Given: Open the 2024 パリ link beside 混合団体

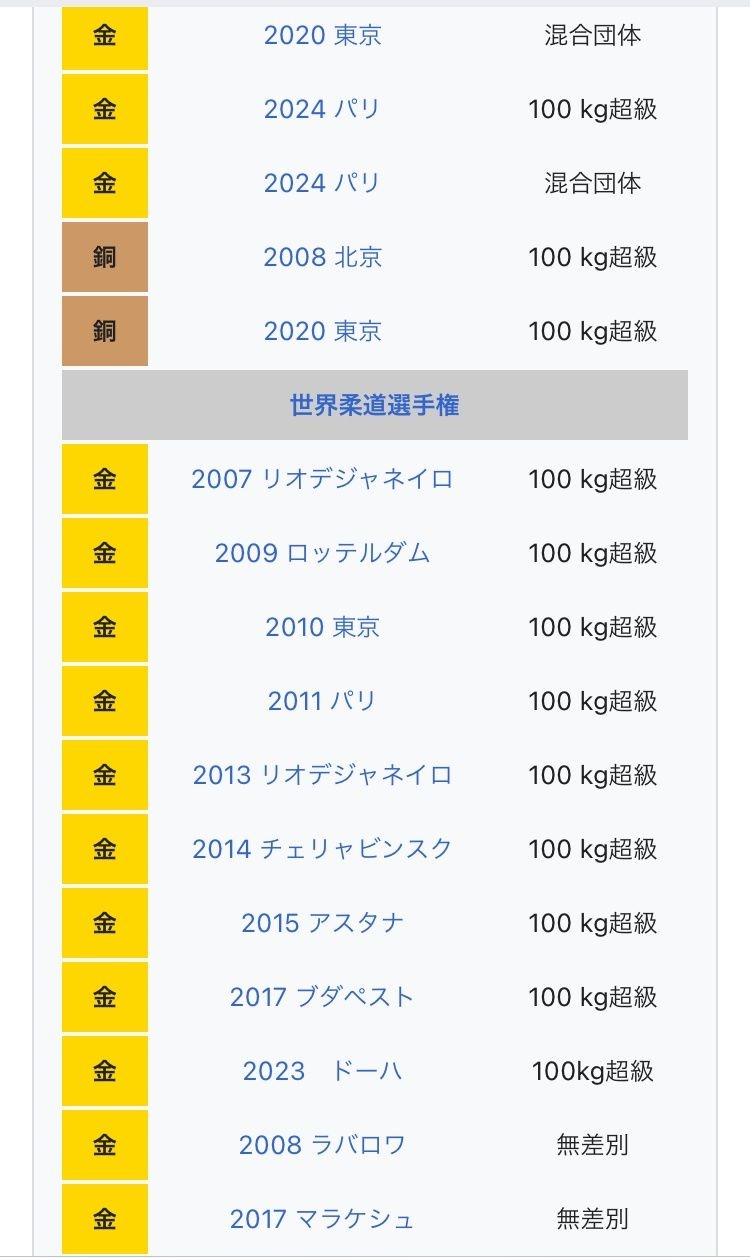Looking at the screenshot, I should click(x=322, y=183).
